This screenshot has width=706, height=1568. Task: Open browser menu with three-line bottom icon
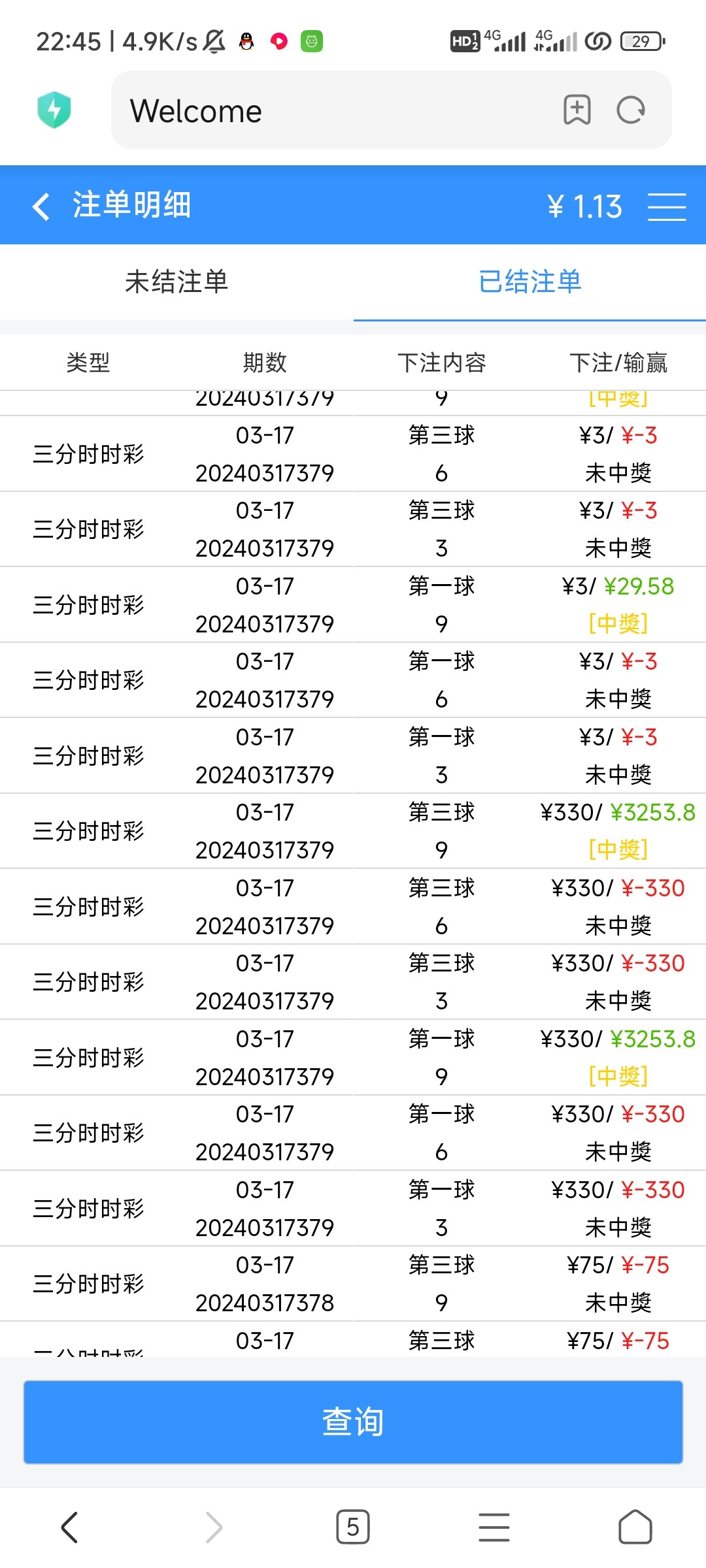(x=494, y=1527)
